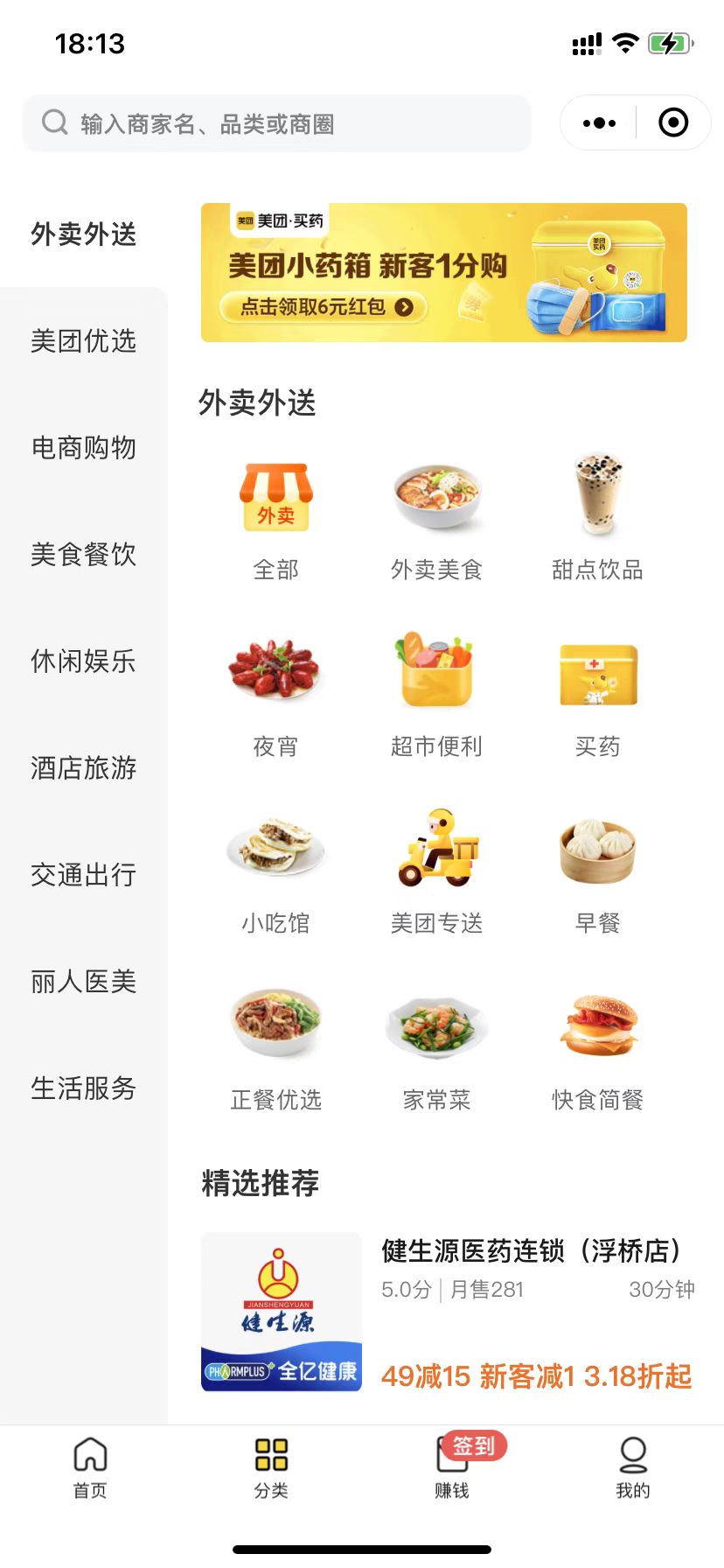Close the mini program with the circle button
This screenshot has width=724, height=1568.
672,123
